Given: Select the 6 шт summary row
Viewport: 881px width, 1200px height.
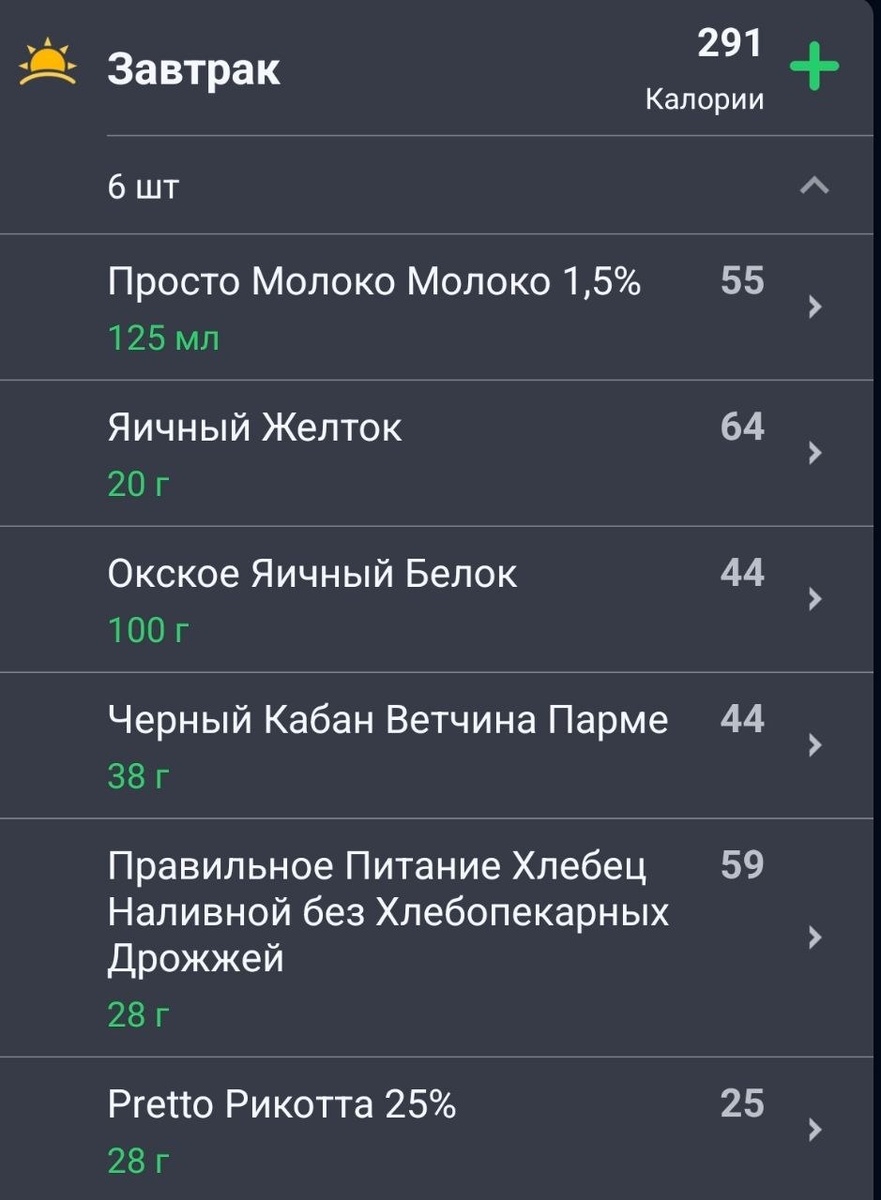Looking at the screenshot, I should pos(141,185).
